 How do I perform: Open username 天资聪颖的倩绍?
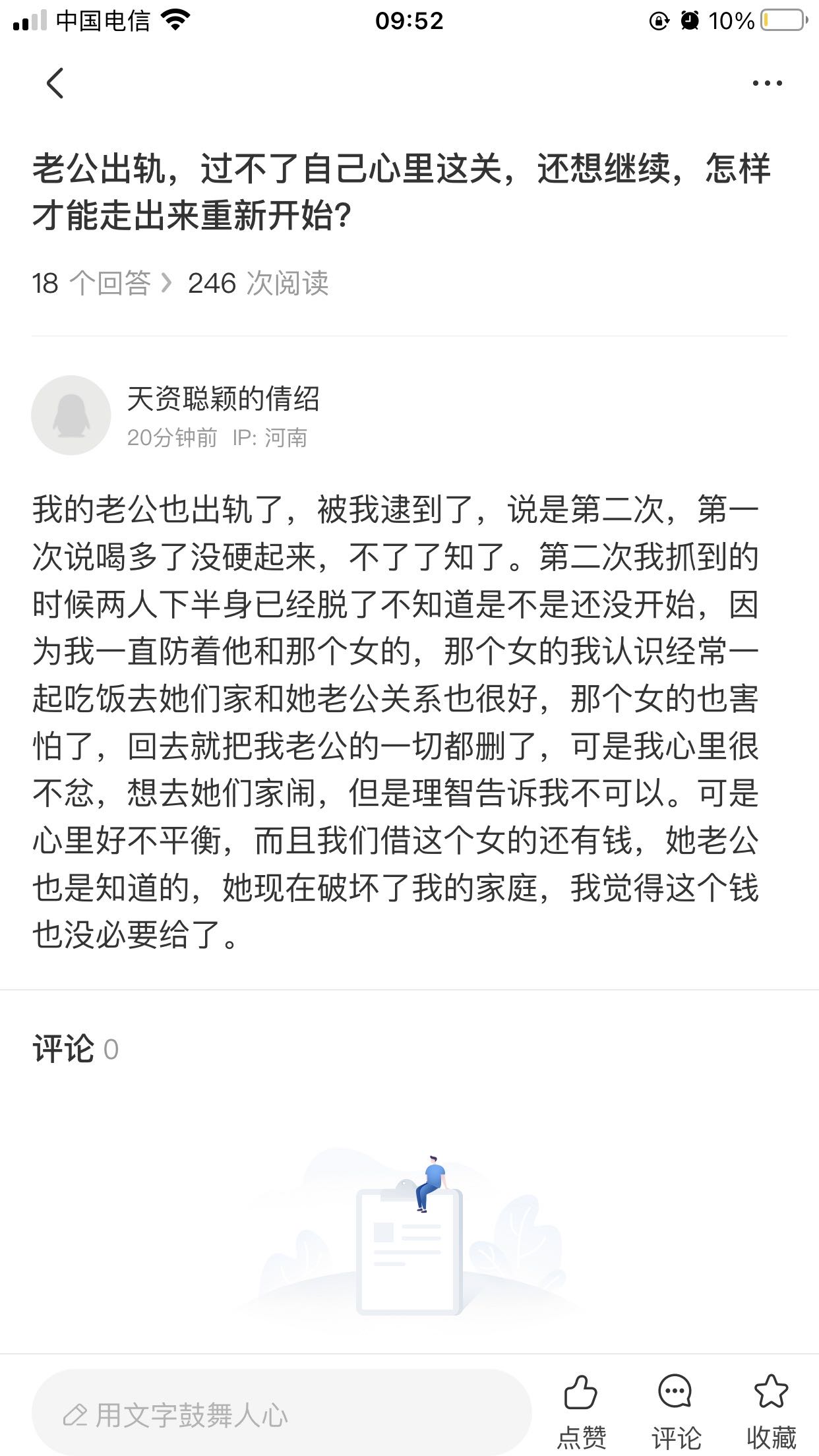click(223, 398)
